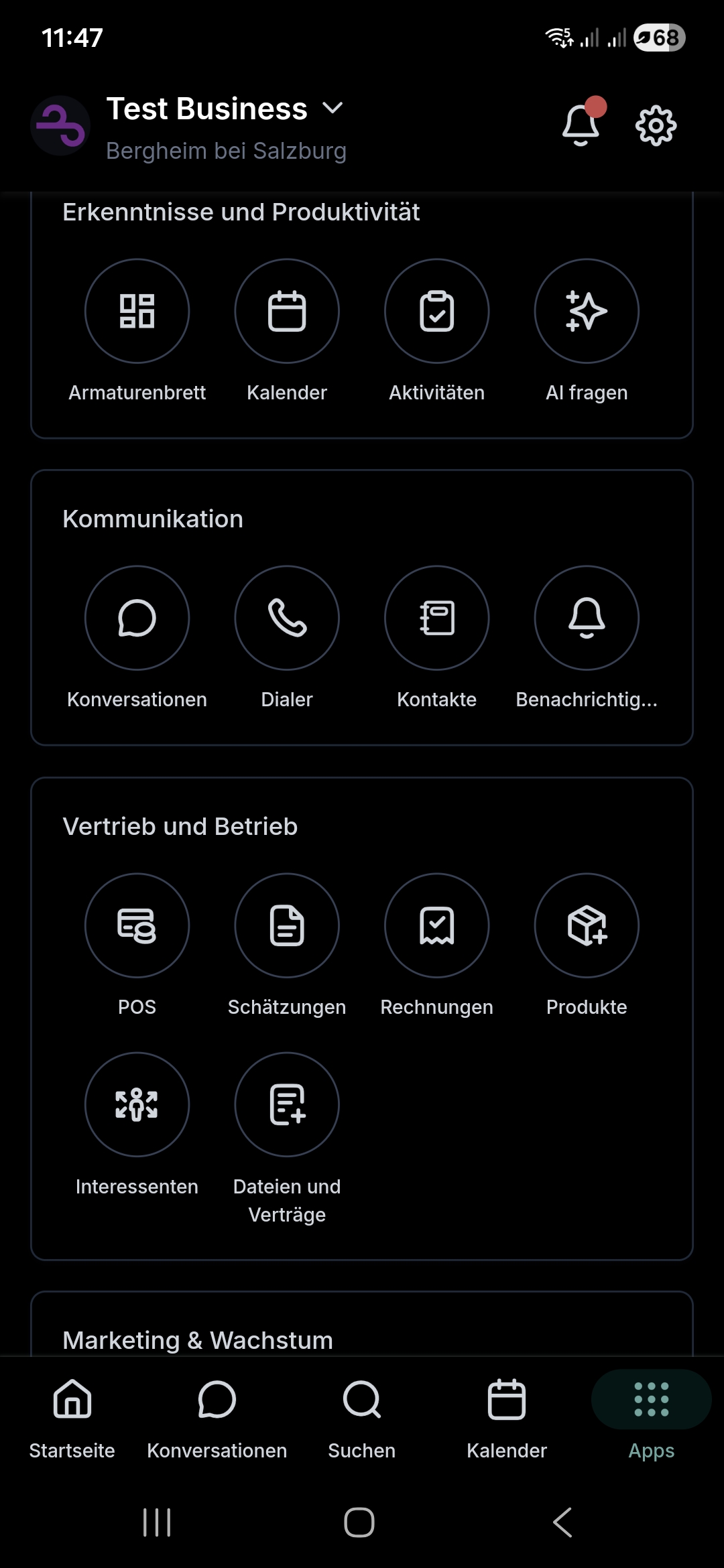
Task: Open settings via the gear icon
Action: (x=656, y=125)
